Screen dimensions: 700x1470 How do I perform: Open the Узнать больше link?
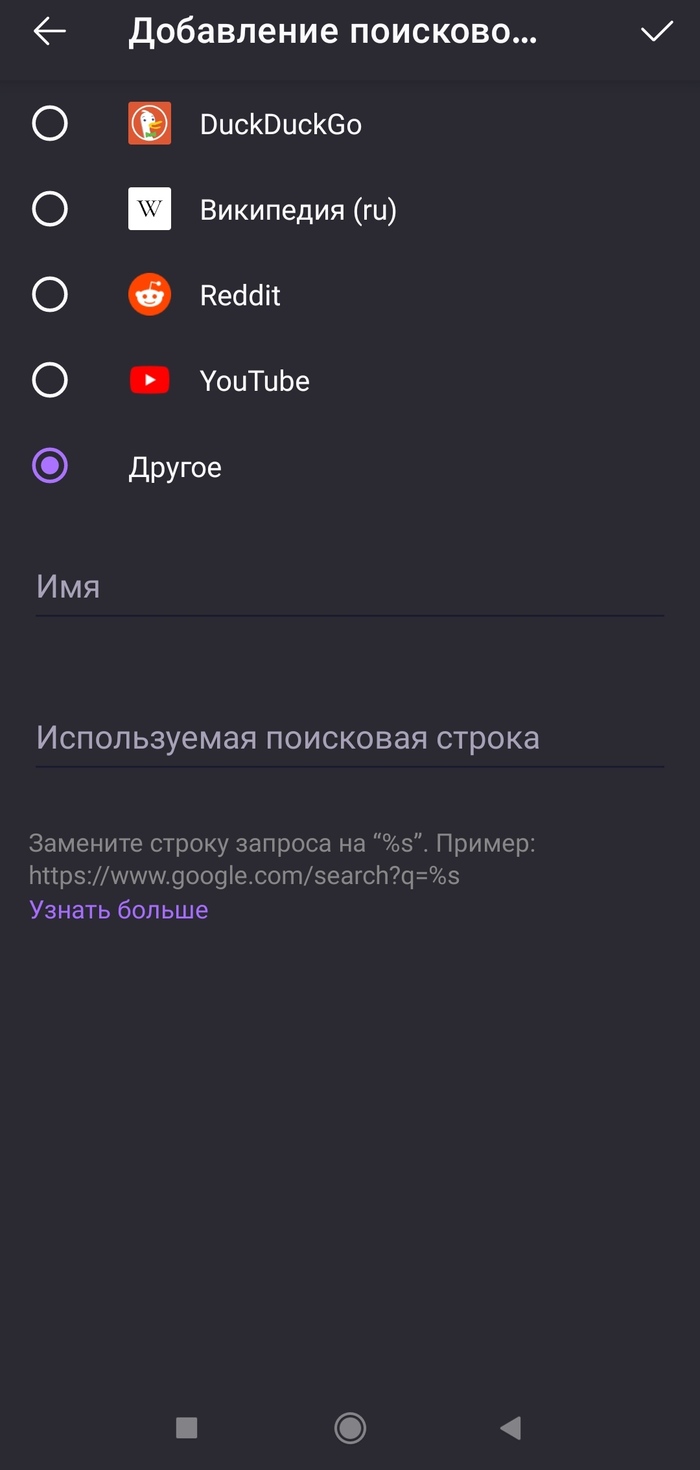119,910
